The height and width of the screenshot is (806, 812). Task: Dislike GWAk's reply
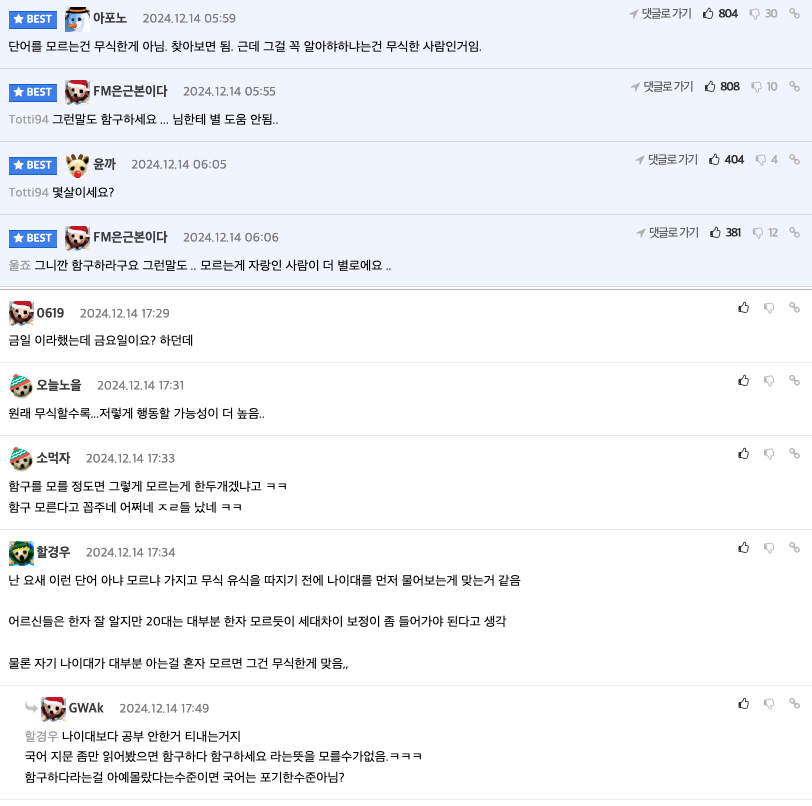(x=769, y=703)
